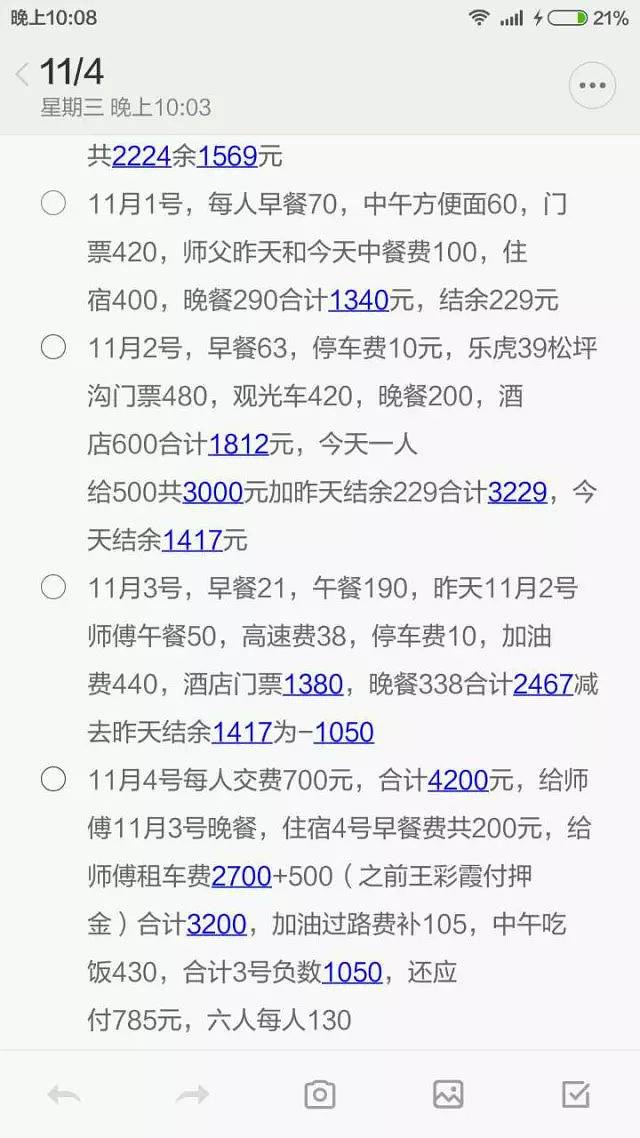640x1138 pixels.
Task: Open the underlined number 3000
Action: (213, 491)
